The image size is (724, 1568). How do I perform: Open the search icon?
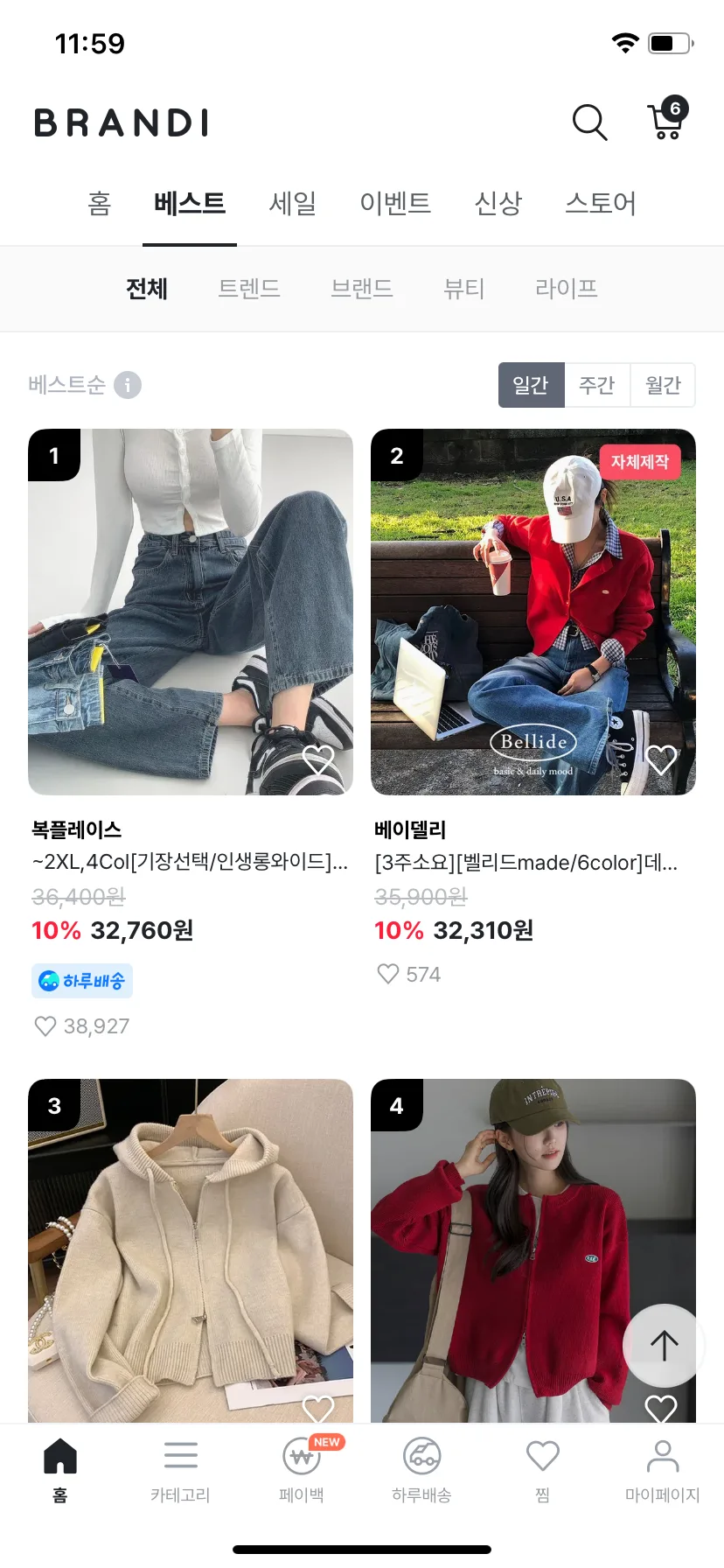[x=588, y=122]
